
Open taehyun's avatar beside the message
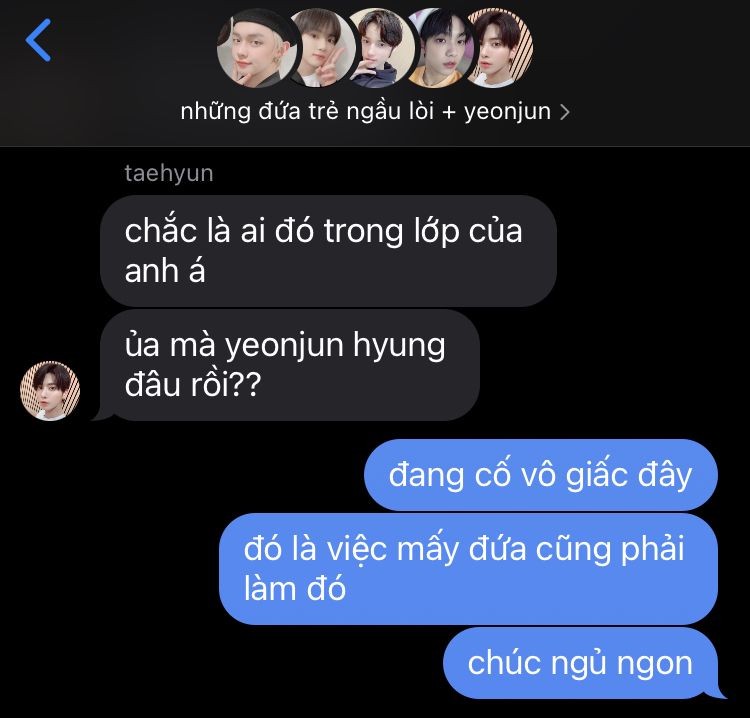pos(49,391)
